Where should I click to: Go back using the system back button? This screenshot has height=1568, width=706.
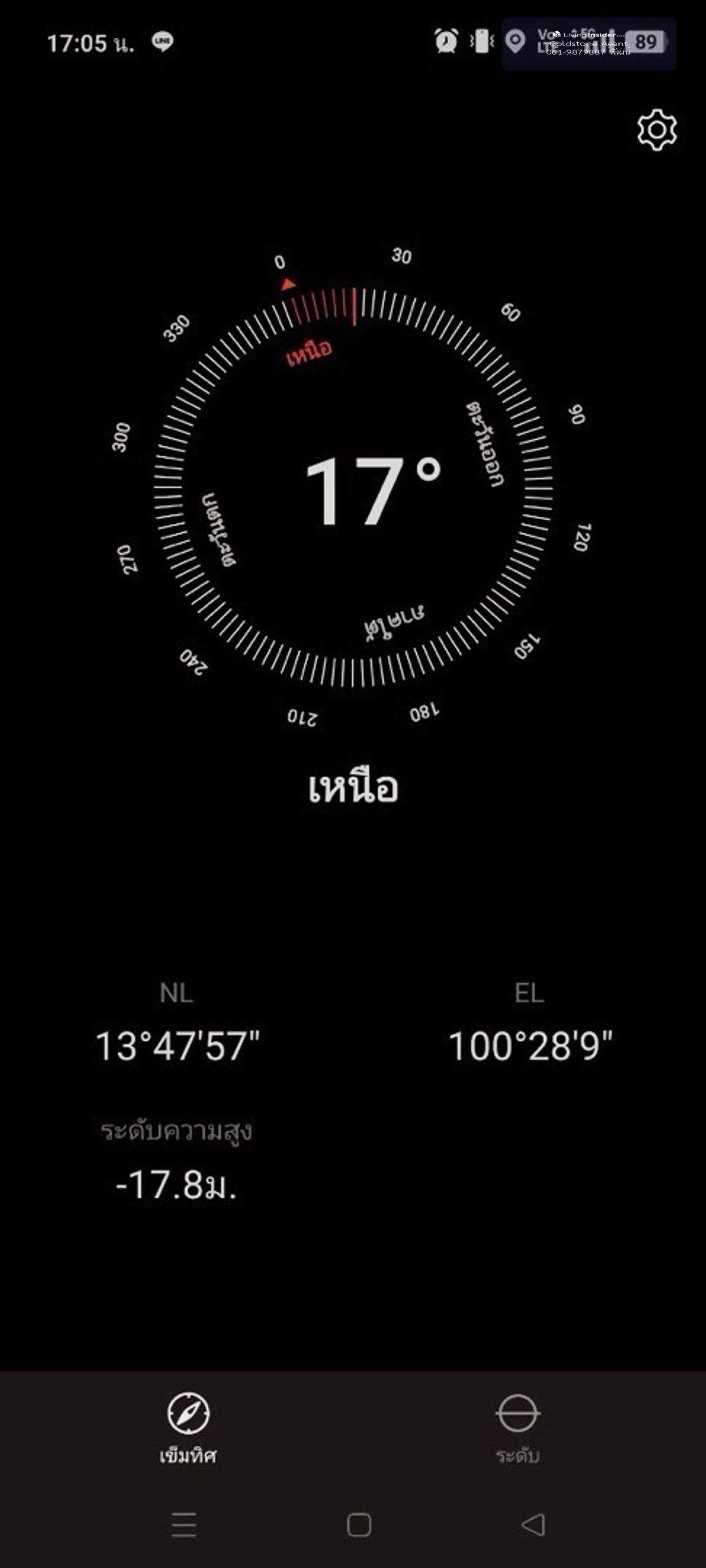pyautogui.click(x=534, y=1524)
